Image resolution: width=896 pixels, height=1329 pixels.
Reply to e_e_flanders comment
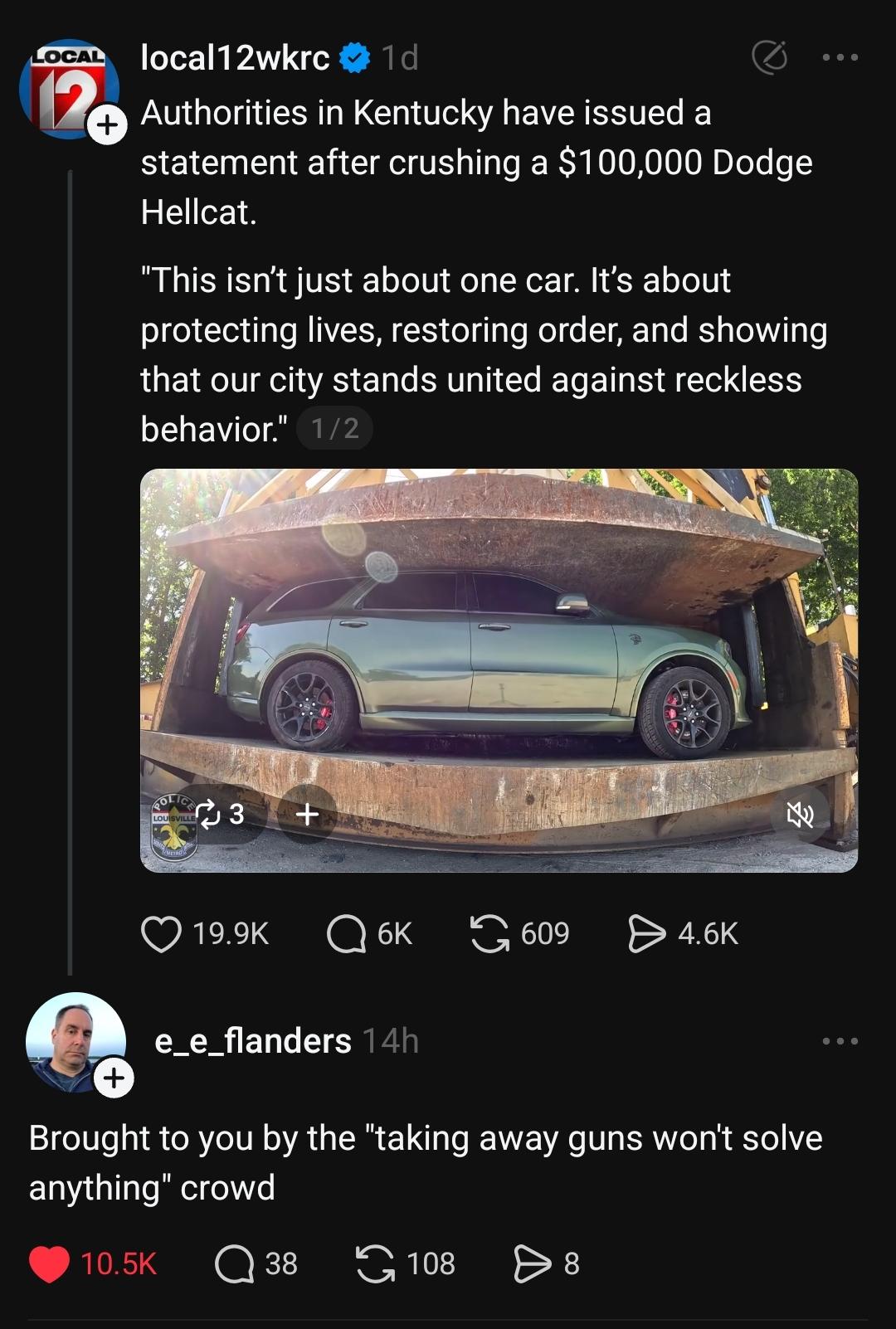point(235,1263)
